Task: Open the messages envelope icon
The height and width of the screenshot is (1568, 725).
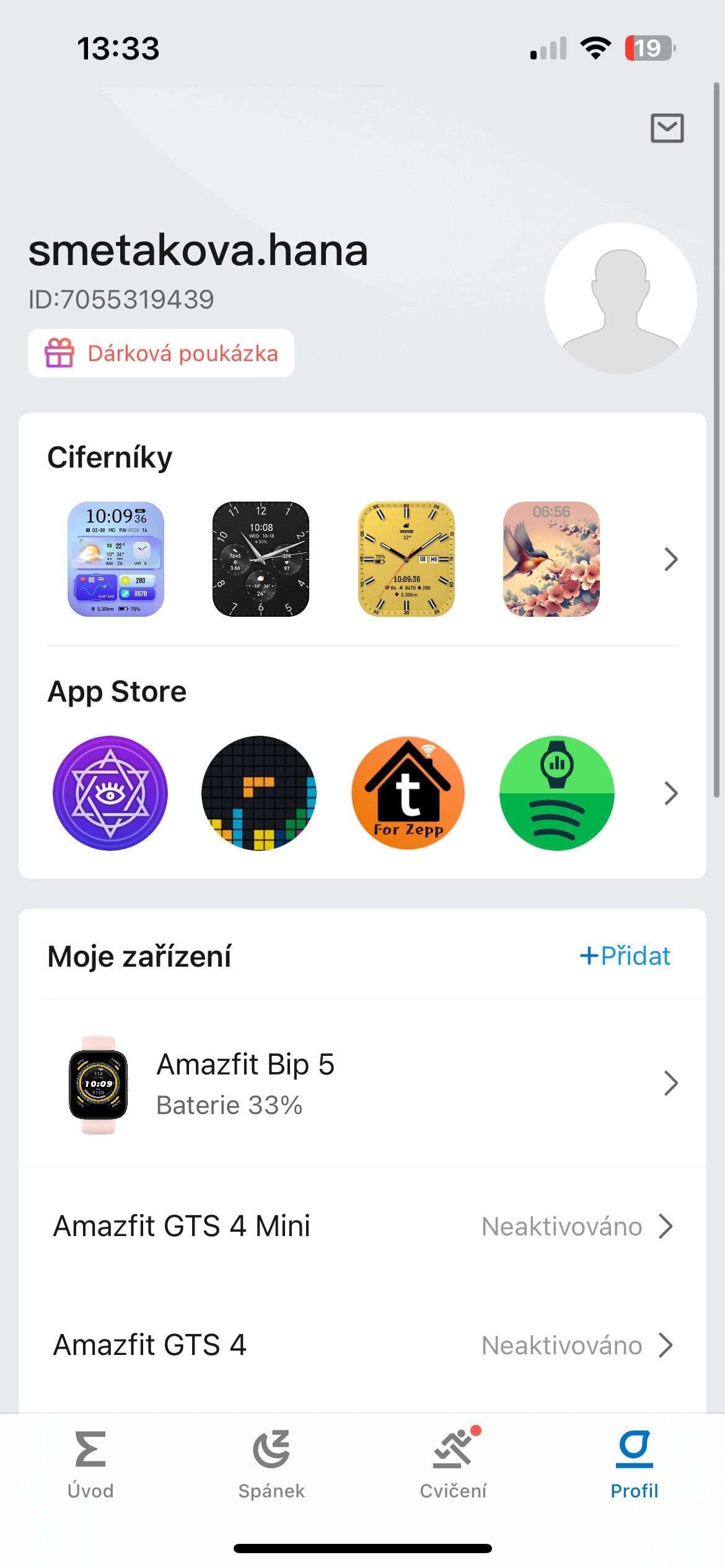Action: [x=667, y=128]
